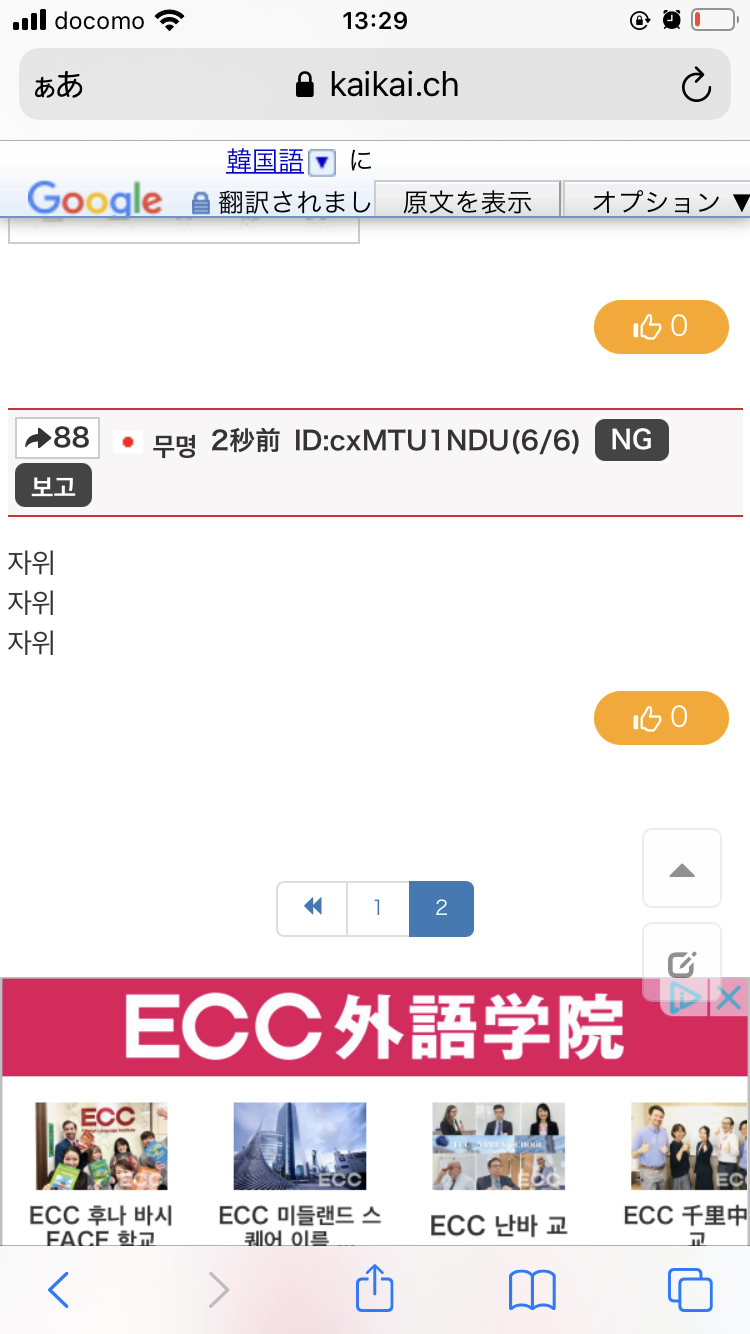Reload the kaikai.ch page
The width and height of the screenshot is (750, 1334).
[x=695, y=86]
